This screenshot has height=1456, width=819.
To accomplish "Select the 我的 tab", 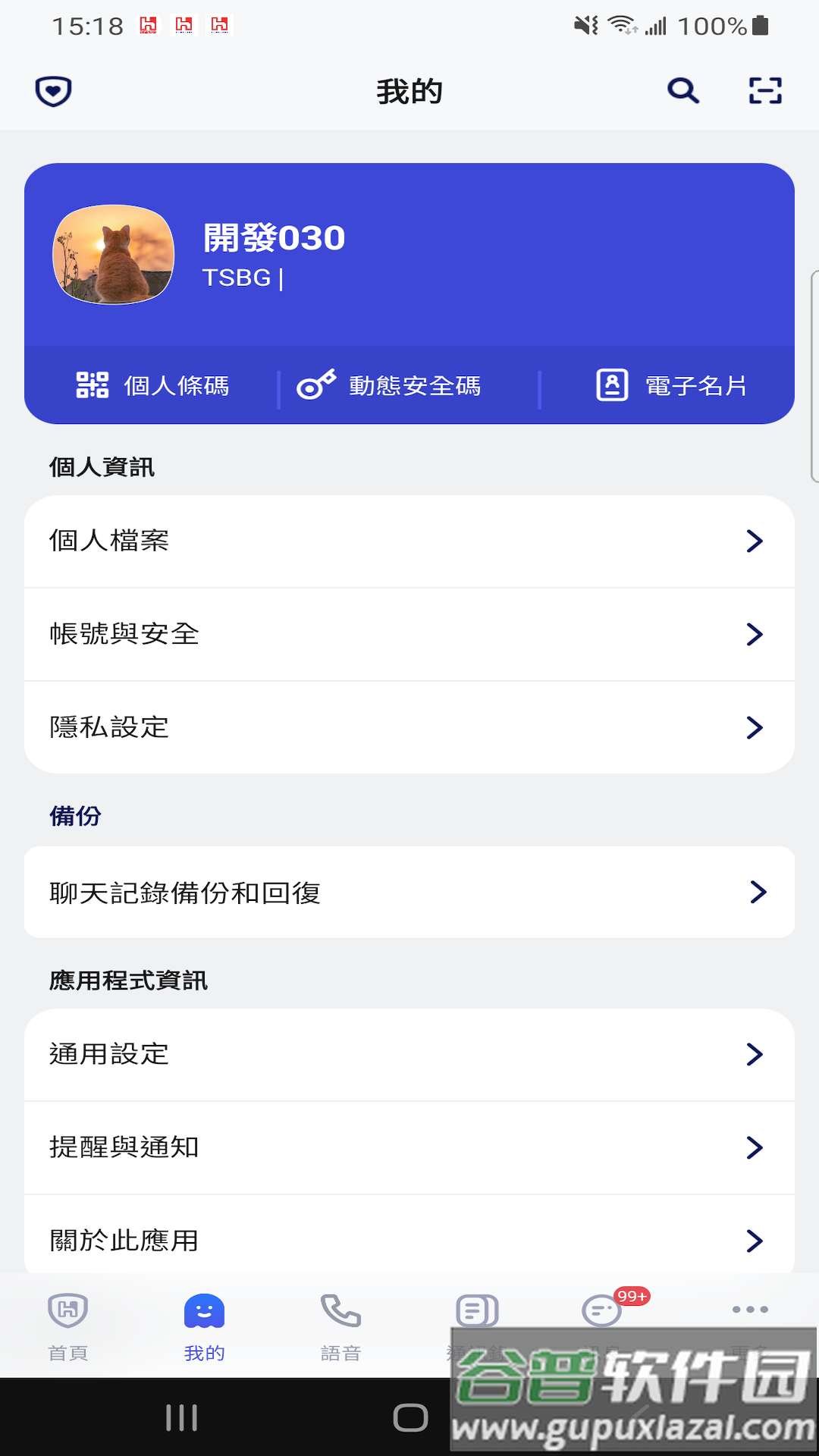I will click(x=204, y=1326).
